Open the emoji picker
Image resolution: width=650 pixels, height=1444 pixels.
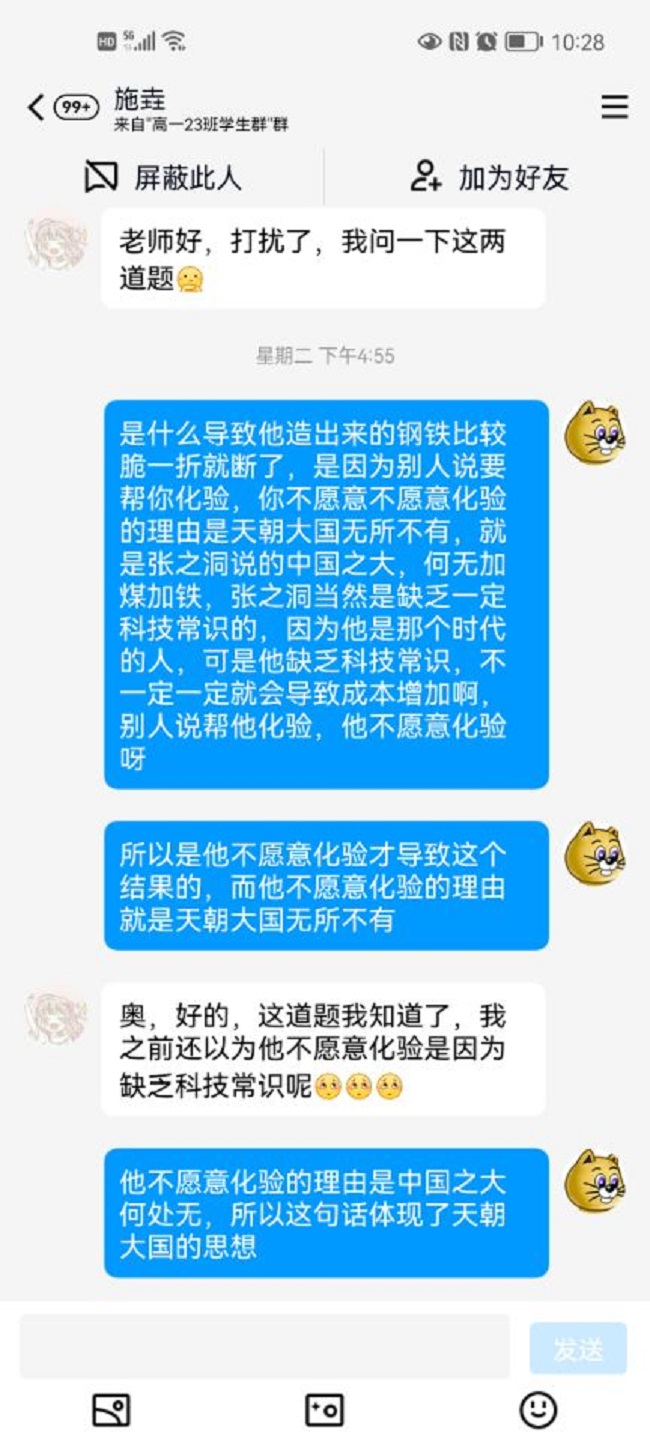[x=538, y=1410]
